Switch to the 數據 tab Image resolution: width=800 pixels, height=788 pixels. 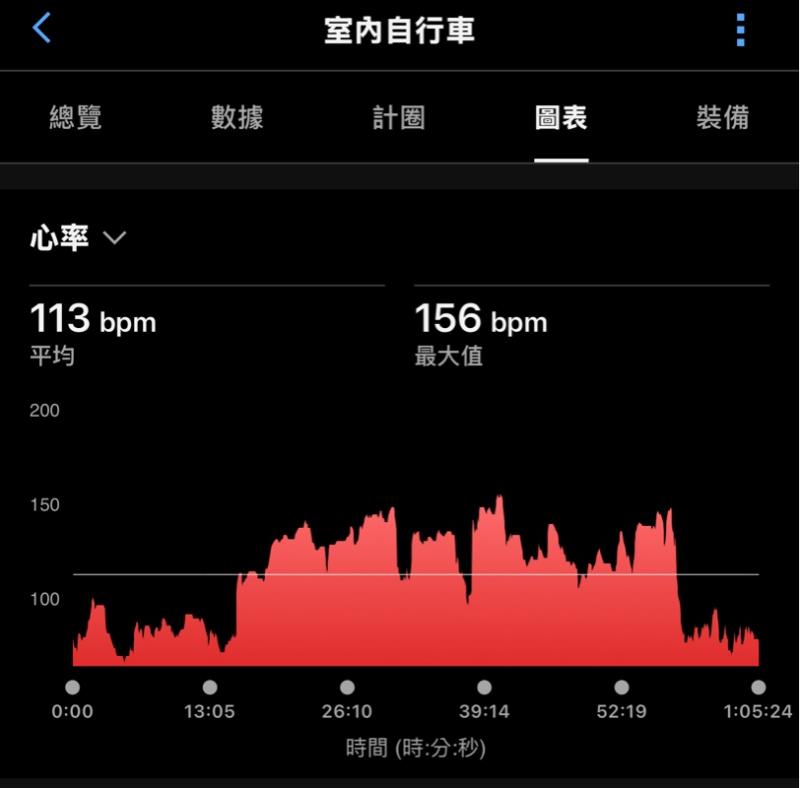pyautogui.click(x=237, y=118)
